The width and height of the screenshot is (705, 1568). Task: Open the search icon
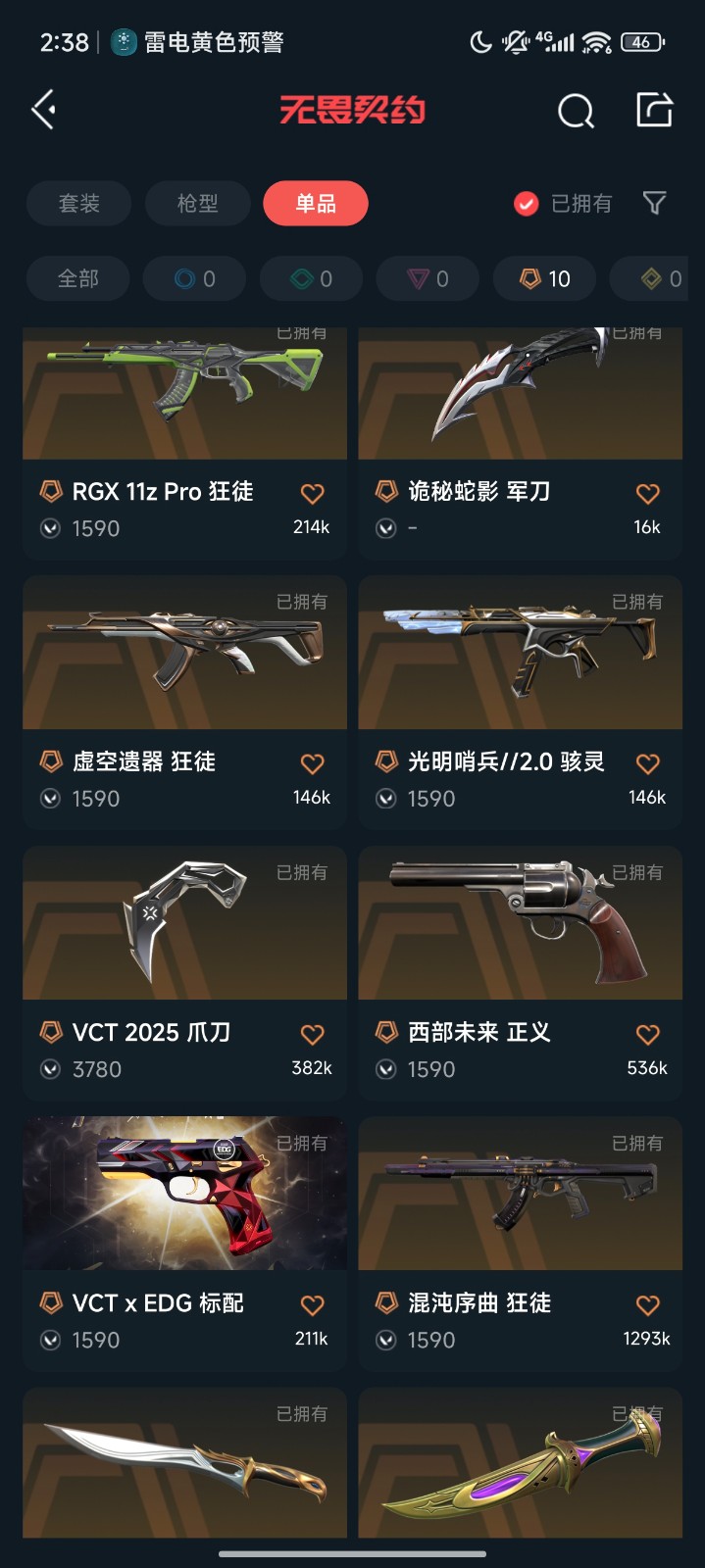click(576, 111)
